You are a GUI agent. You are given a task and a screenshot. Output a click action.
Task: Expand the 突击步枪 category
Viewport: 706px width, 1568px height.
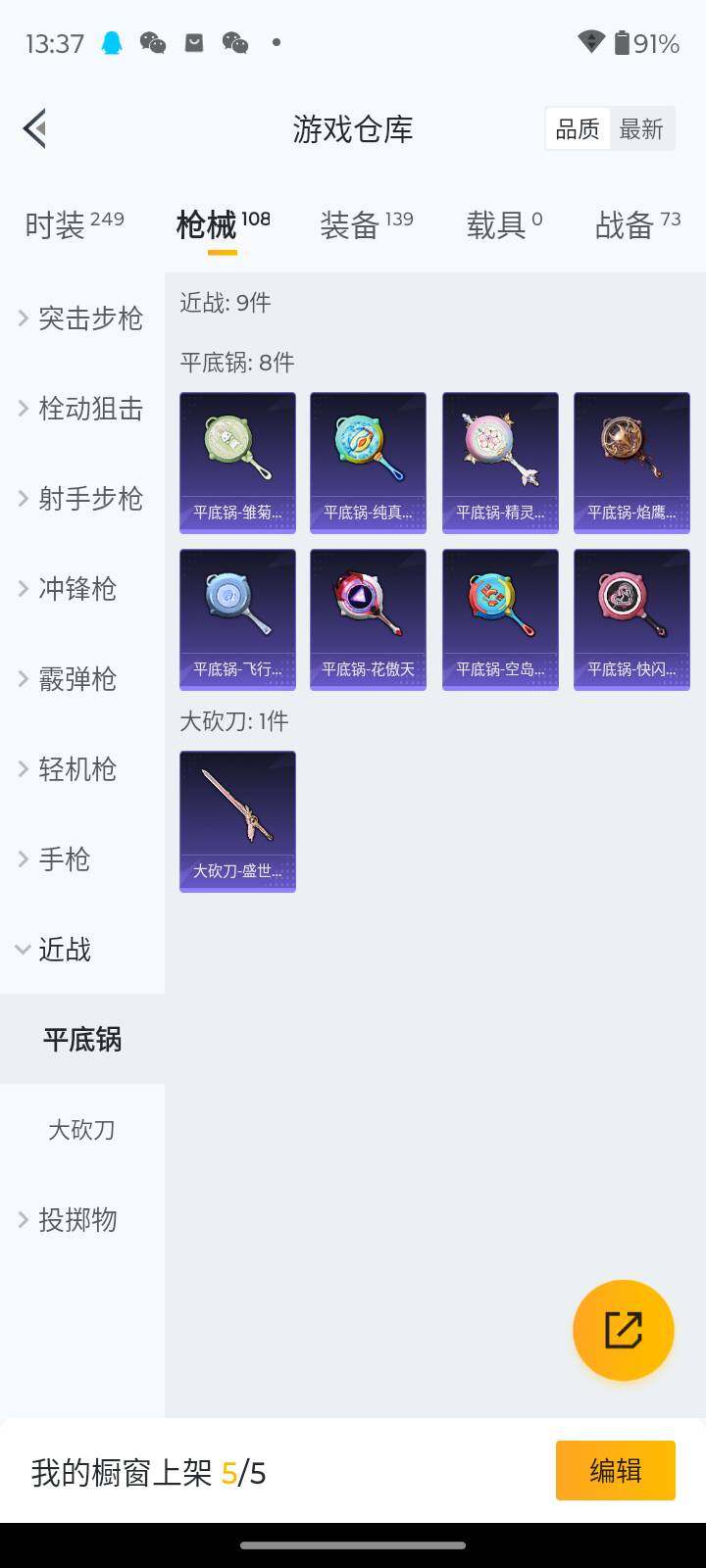point(81,318)
